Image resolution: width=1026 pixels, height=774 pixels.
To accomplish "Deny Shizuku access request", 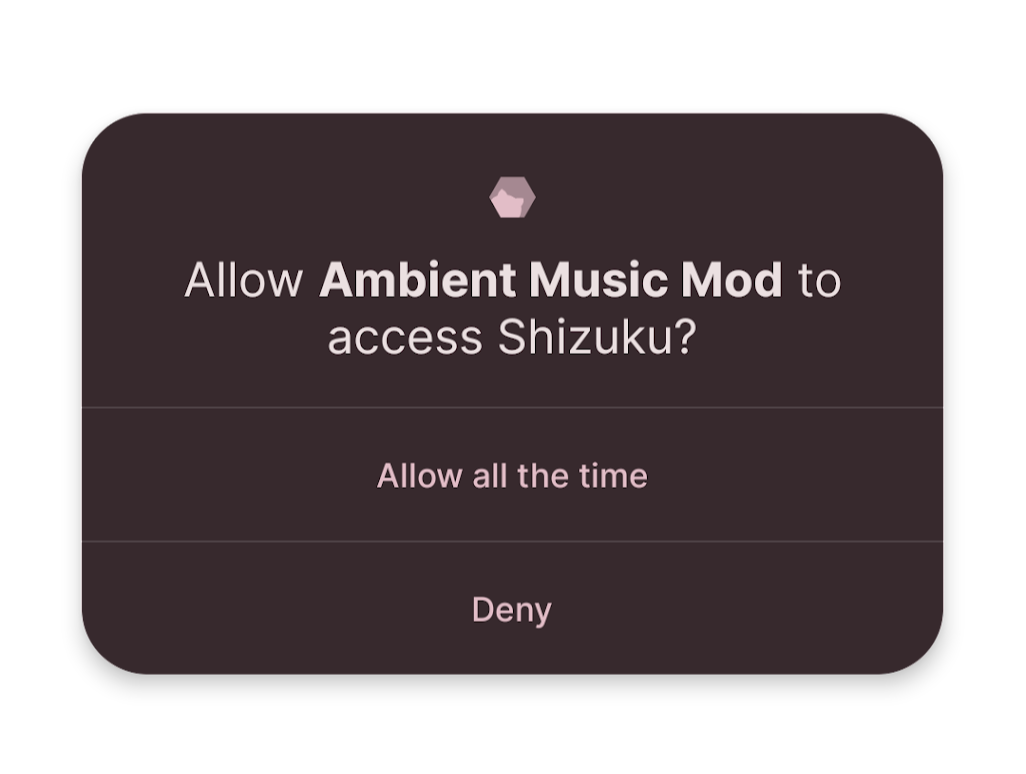I will click(512, 609).
